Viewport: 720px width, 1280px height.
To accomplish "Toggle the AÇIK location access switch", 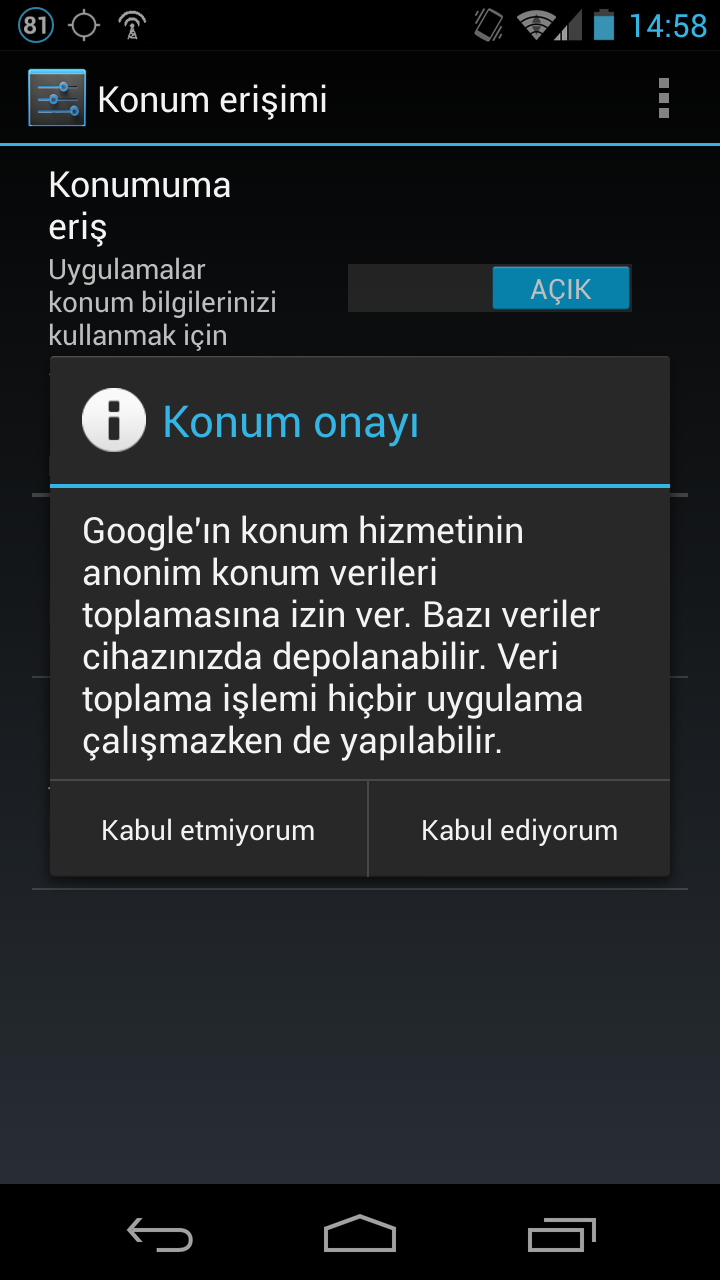I will tap(490, 289).
